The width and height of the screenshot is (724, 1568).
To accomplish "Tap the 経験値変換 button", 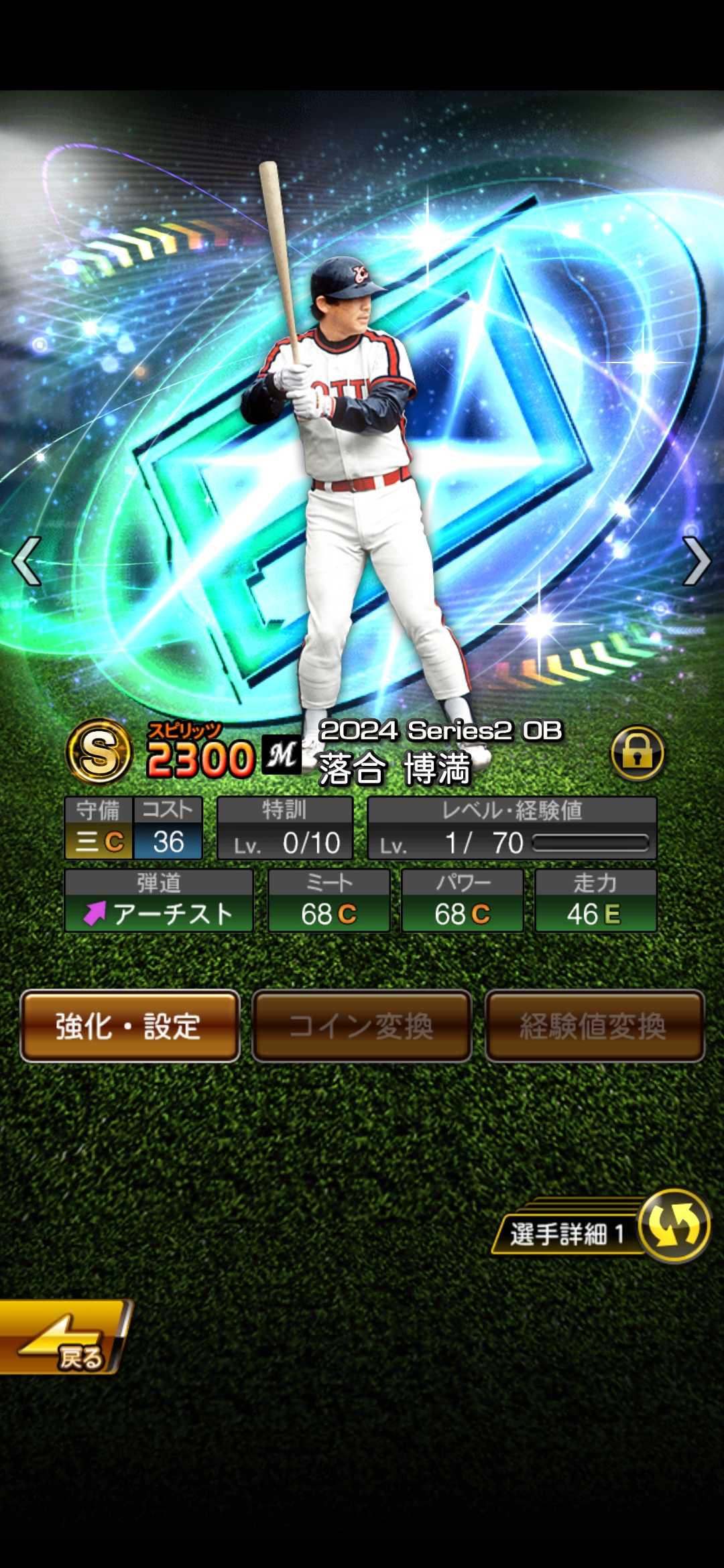I will [x=594, y=1026].
